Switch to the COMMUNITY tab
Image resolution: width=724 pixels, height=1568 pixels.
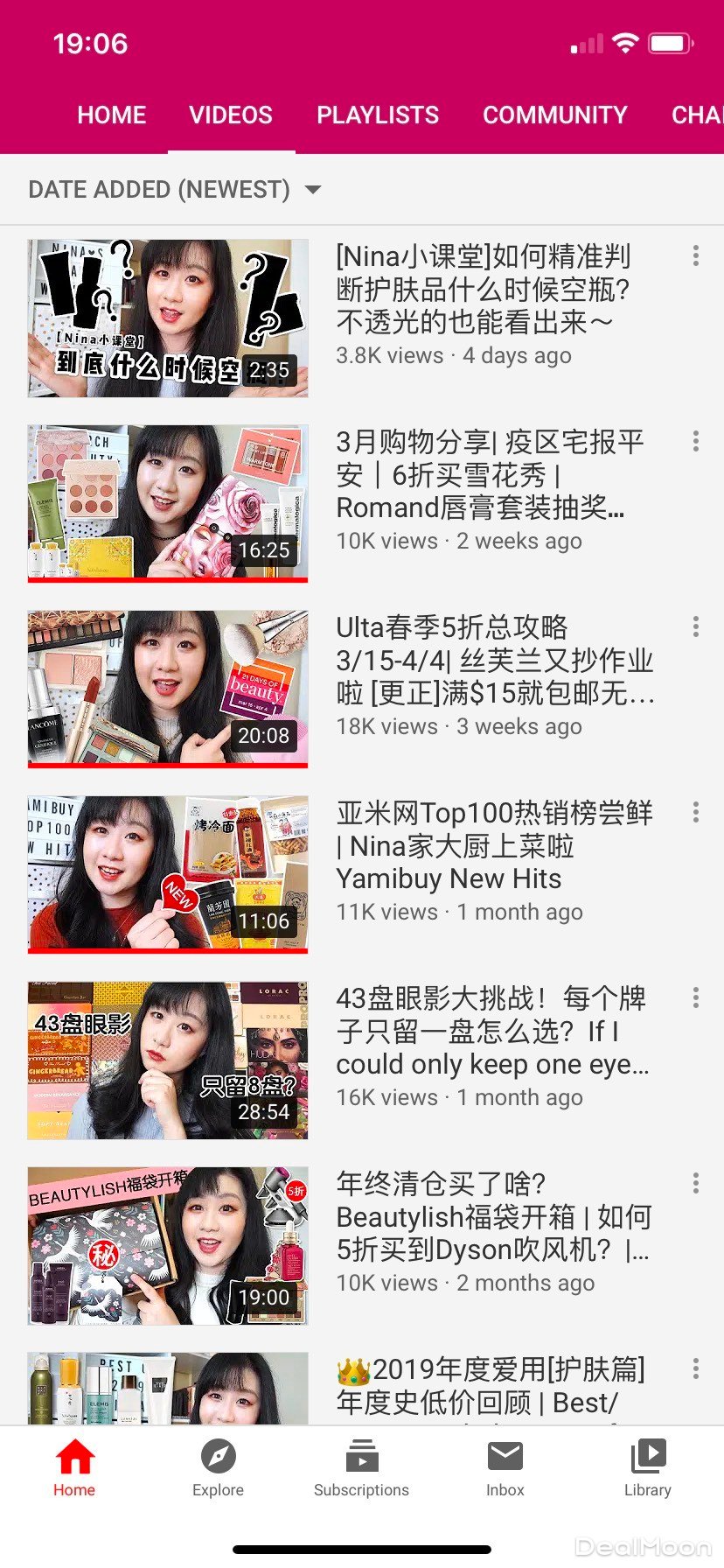(x=554, y=115)
